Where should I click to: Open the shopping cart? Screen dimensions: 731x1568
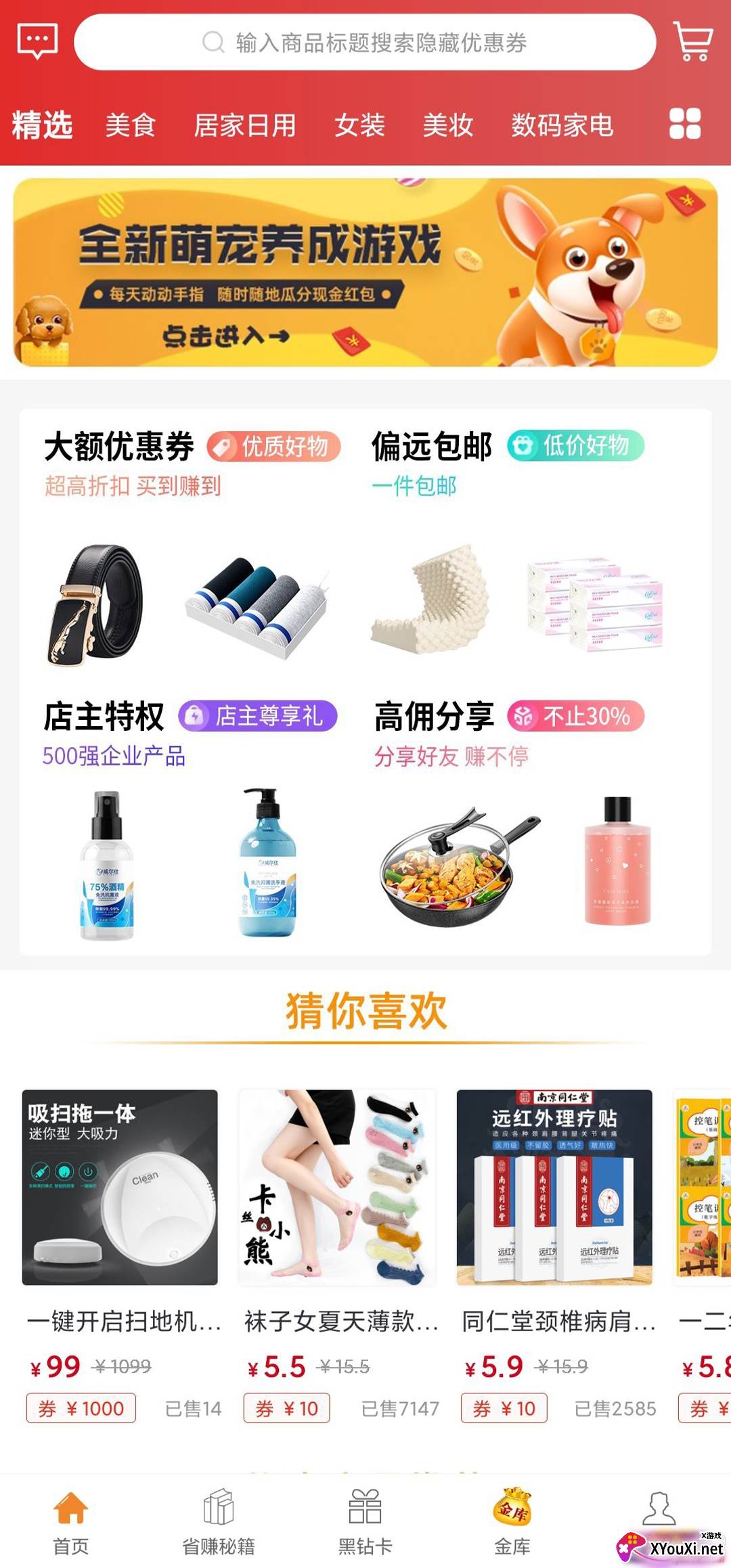693,41
